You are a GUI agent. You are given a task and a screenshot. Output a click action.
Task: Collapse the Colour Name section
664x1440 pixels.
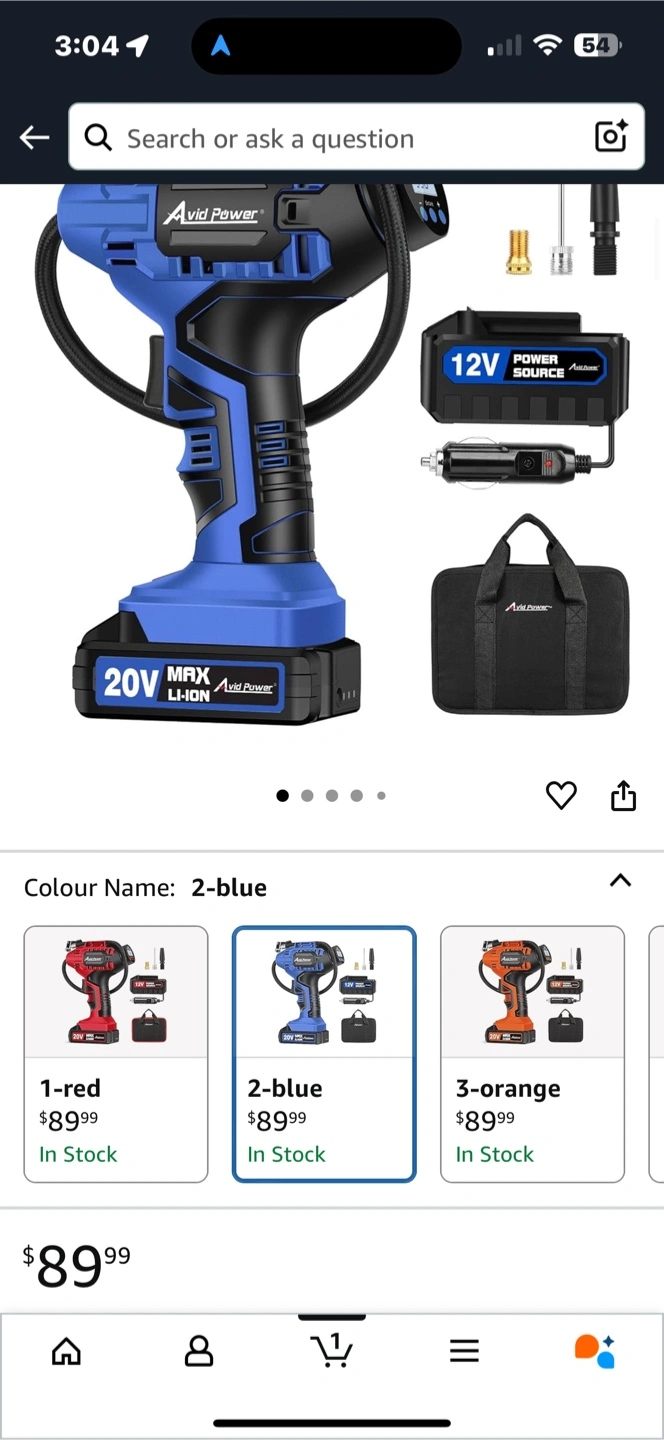point(620,881)
